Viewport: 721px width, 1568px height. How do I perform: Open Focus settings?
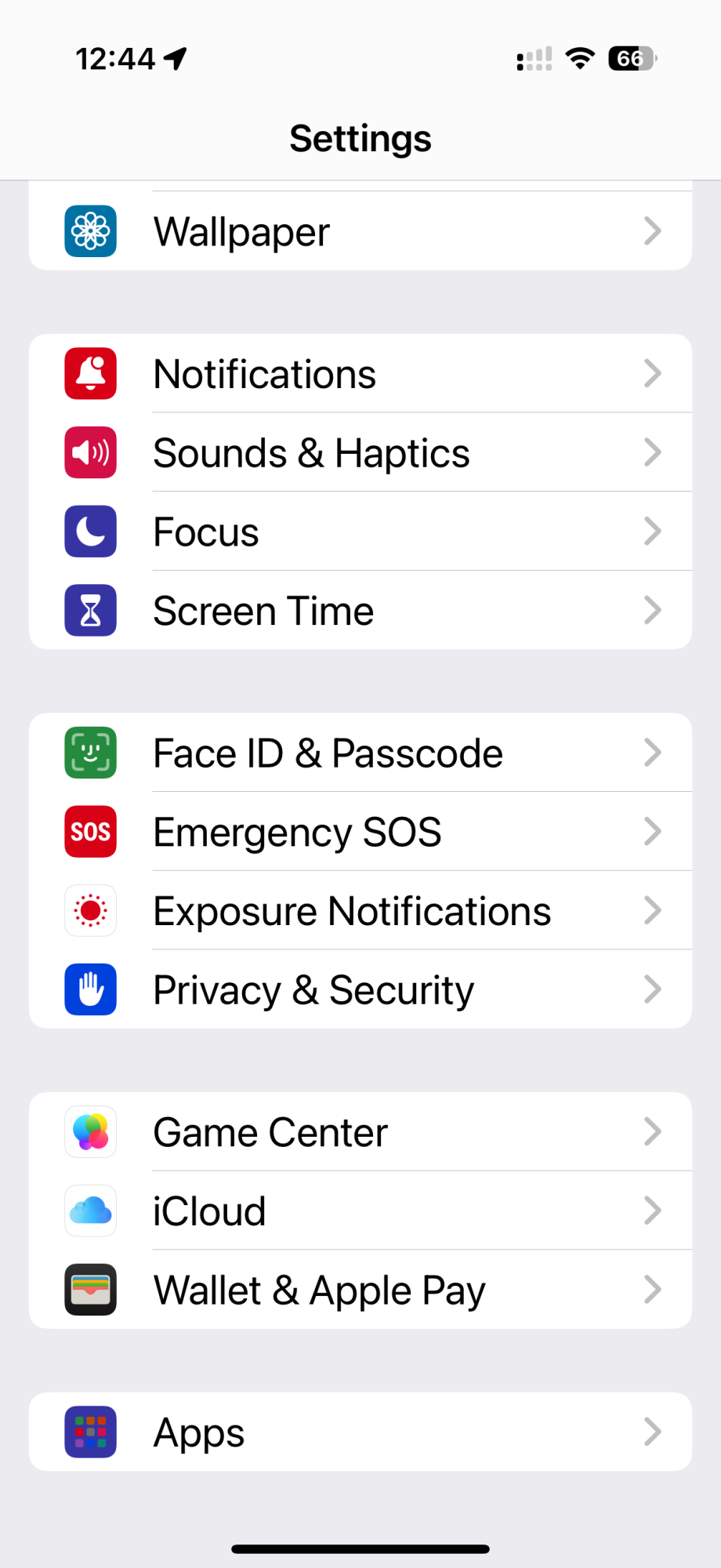click(360, 532)
